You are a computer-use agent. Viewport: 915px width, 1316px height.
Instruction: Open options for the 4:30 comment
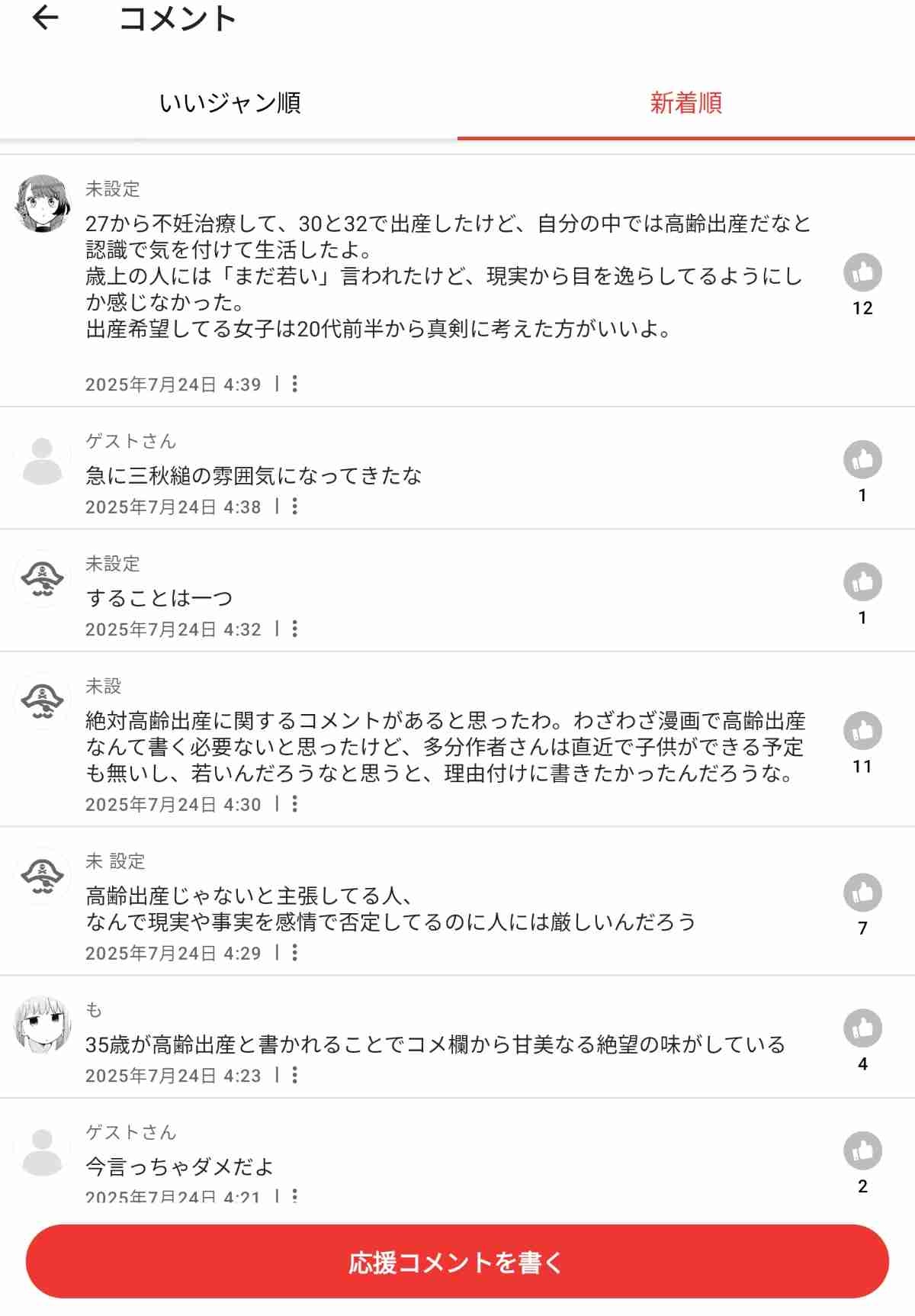tap(295, 803)
